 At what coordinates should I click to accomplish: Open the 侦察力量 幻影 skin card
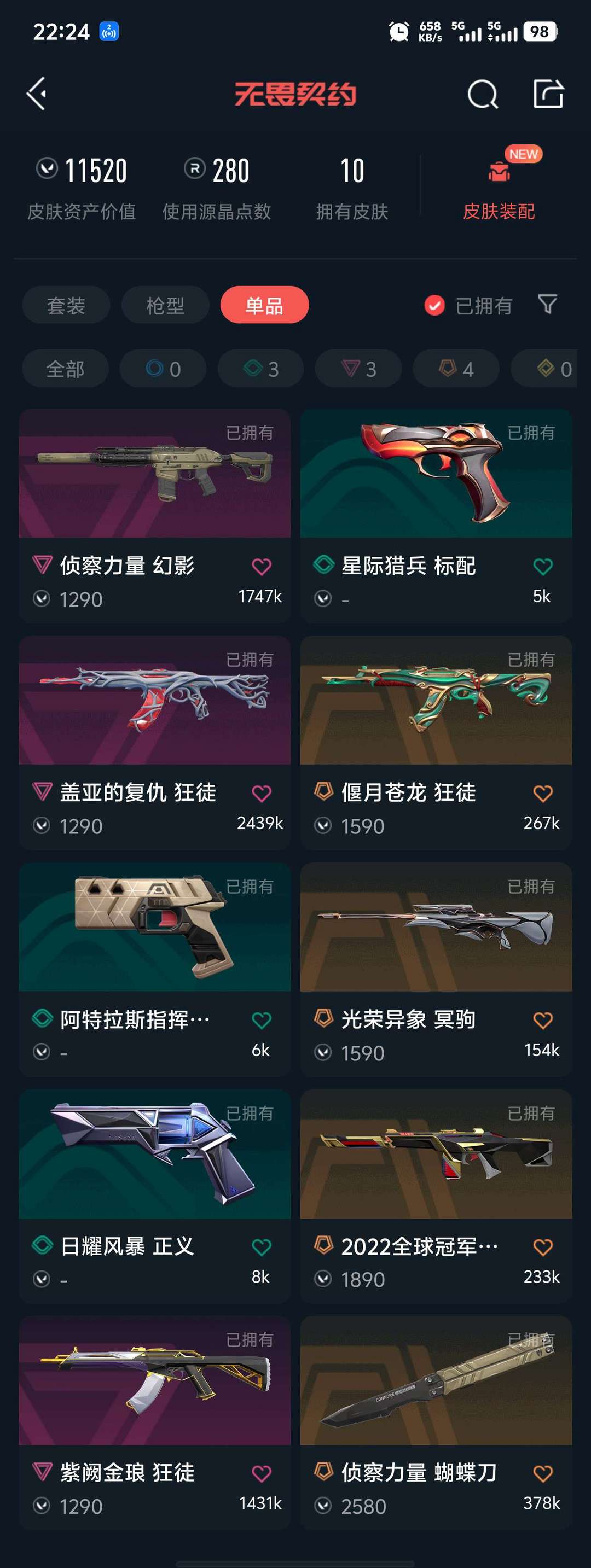pyautogui.click(x=155, y=516)
